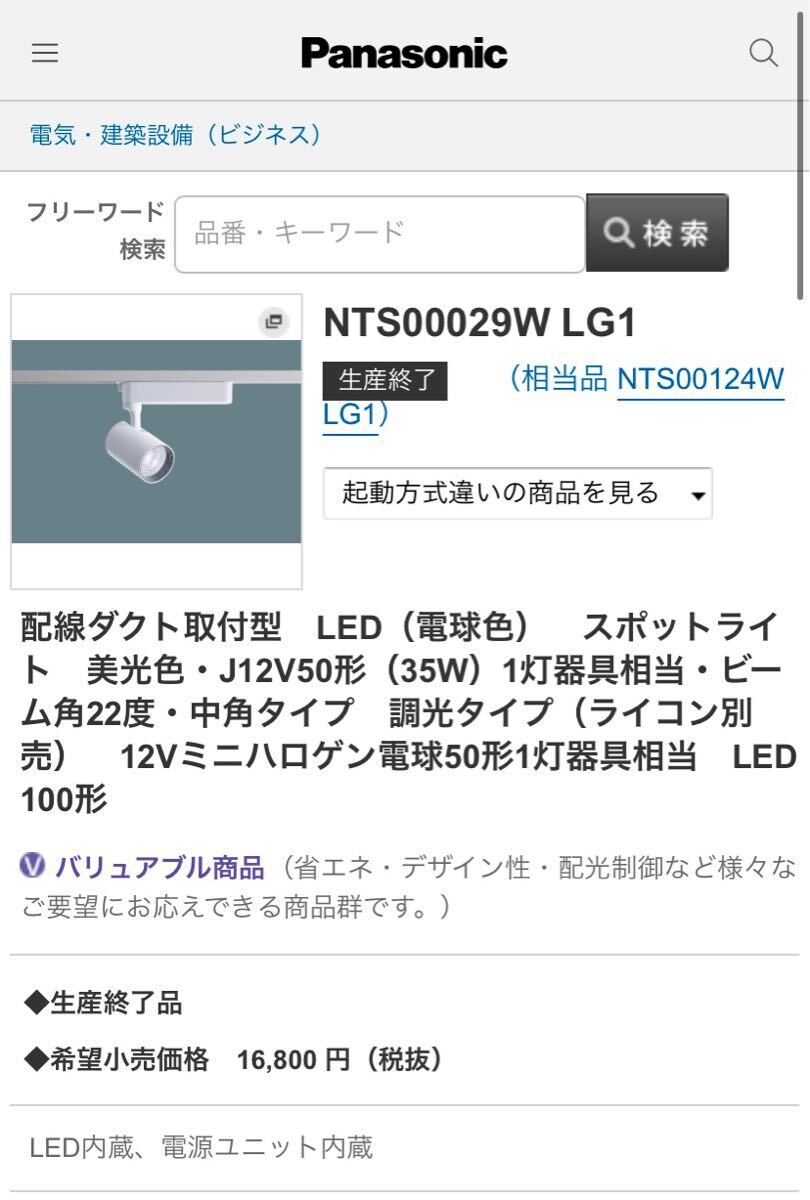Tap the 検索 search button
The width and height of the screenshot is (810, 1200).
(x=657, y=234)
